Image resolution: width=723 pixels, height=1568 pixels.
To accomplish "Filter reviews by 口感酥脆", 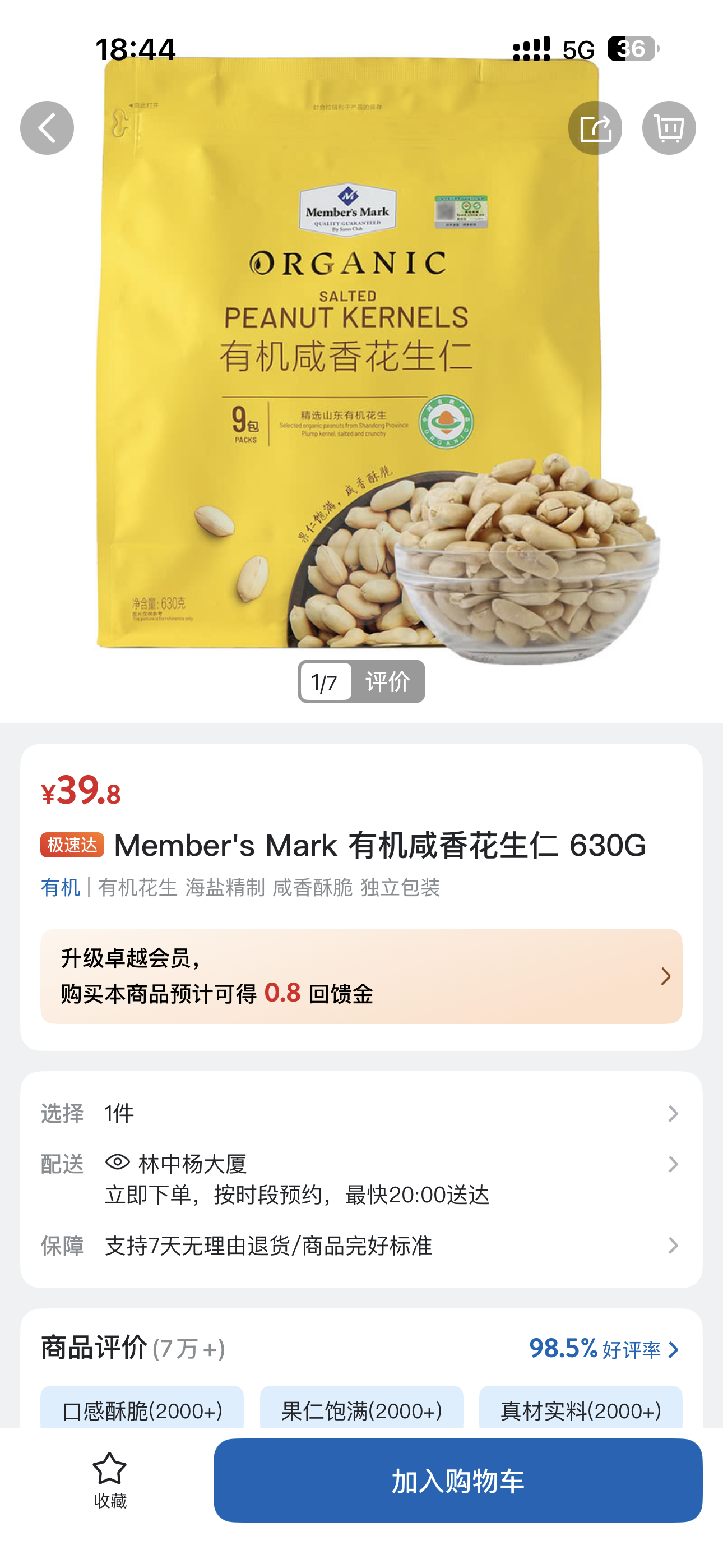I will click(142, 1409).
